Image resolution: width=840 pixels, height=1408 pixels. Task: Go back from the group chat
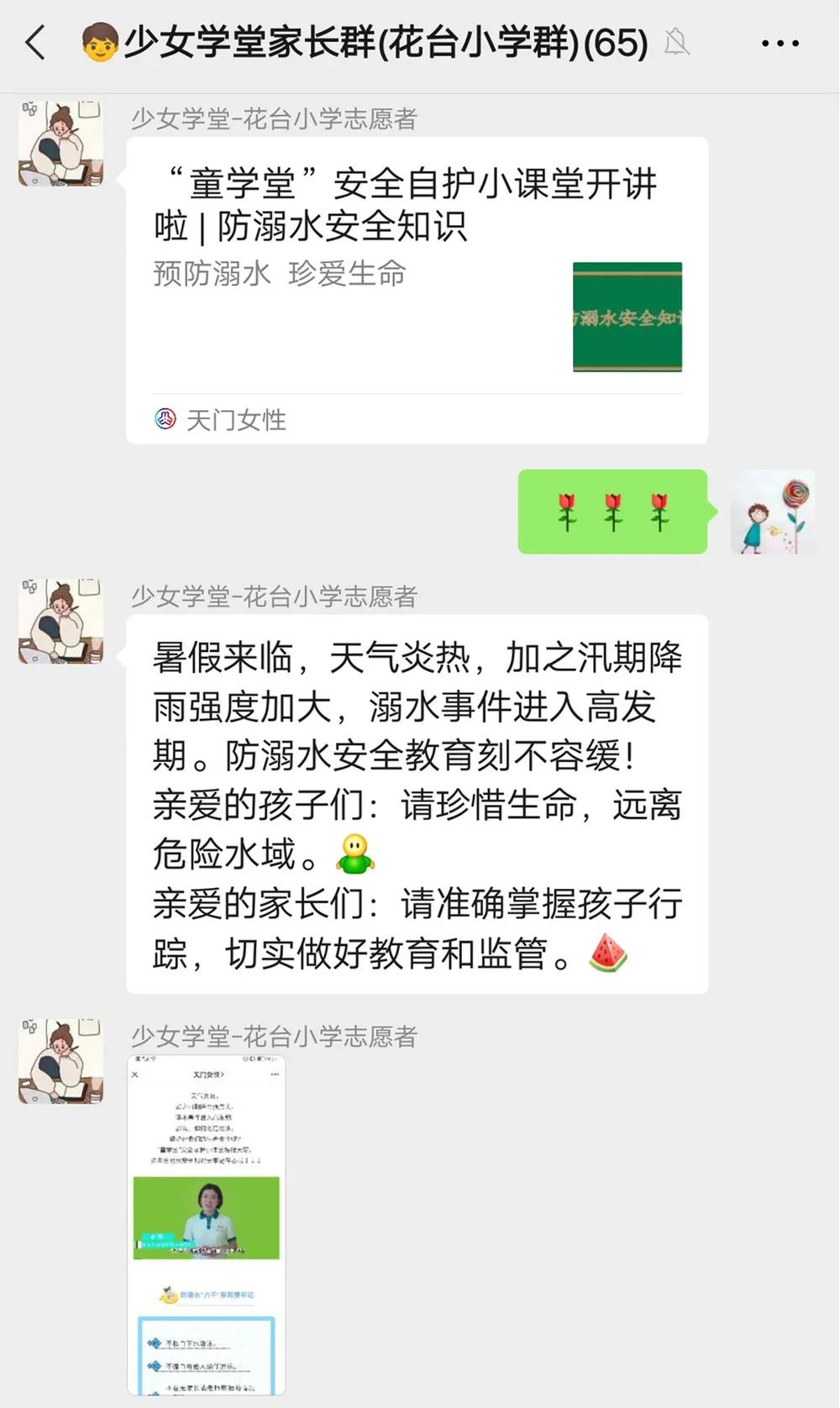click(35, 43)
